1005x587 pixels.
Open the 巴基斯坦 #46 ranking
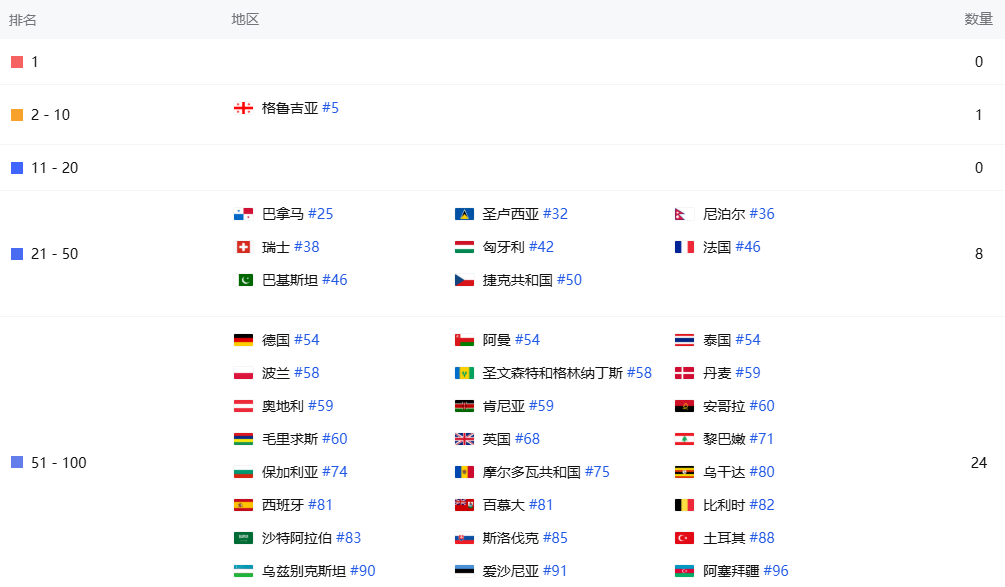pyautogui.click(x=334, y=280)
